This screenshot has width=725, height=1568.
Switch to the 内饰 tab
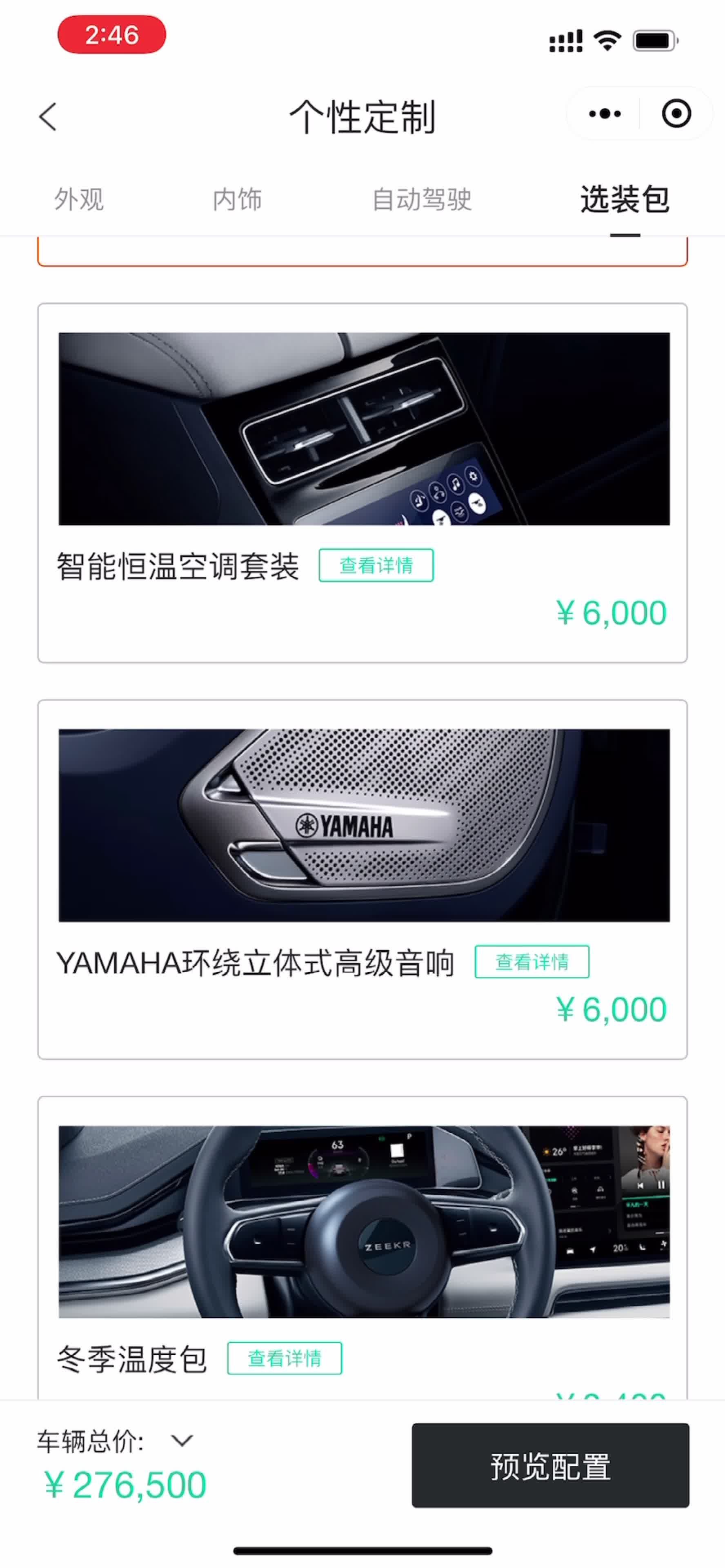(237, 199)
